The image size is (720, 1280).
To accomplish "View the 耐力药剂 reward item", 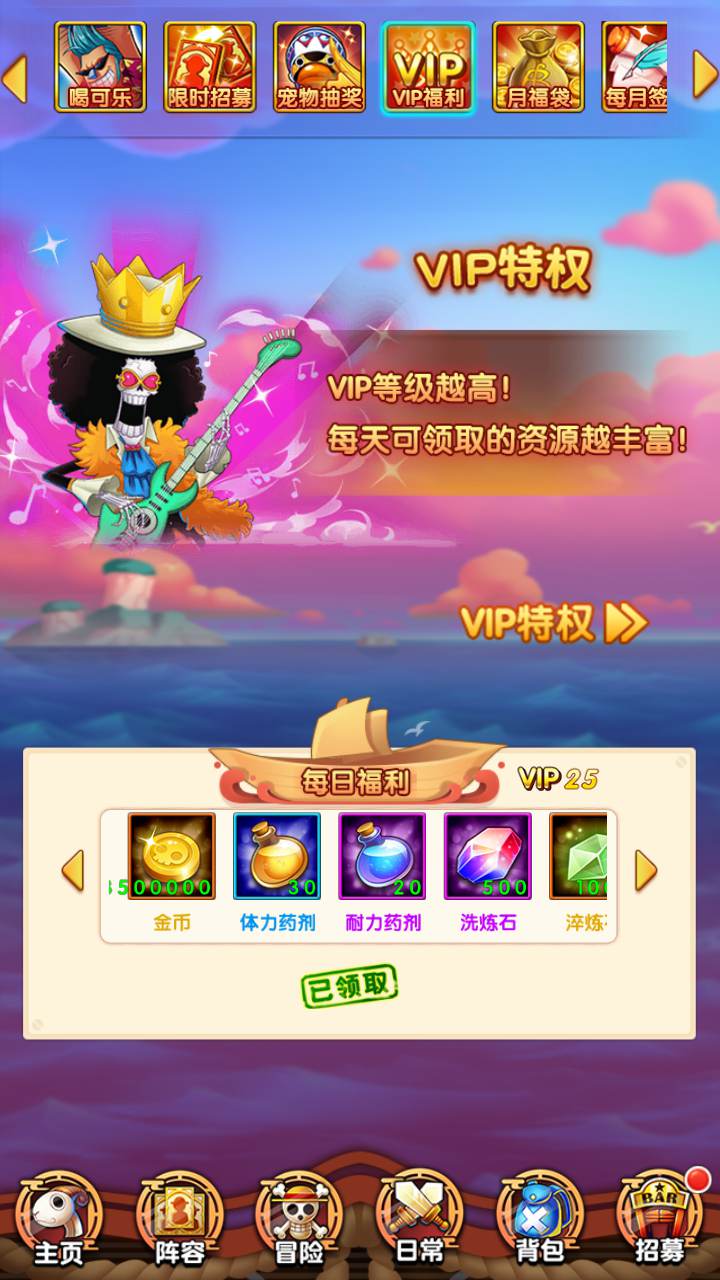I will click(x=382, y=857).
